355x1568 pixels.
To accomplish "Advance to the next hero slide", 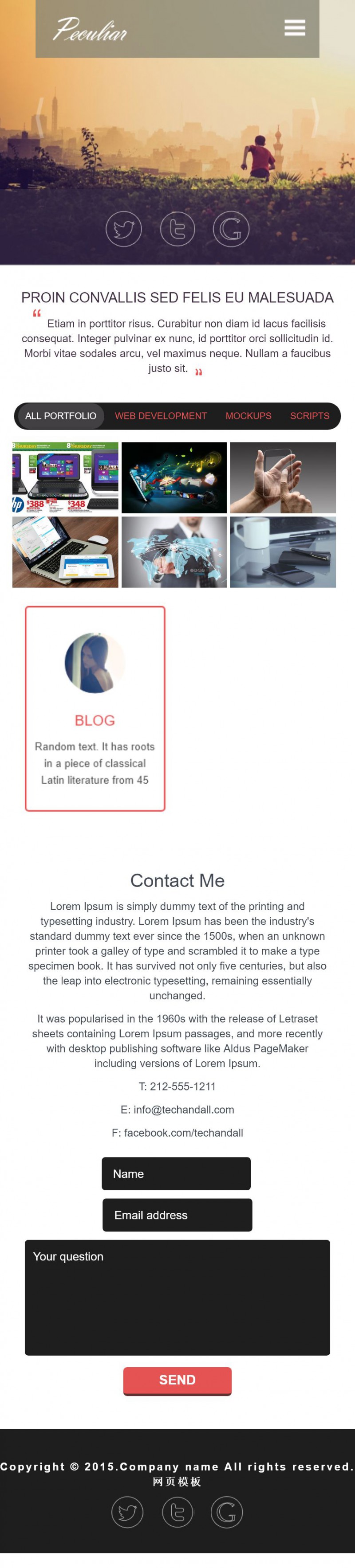I will coord(315,117).
